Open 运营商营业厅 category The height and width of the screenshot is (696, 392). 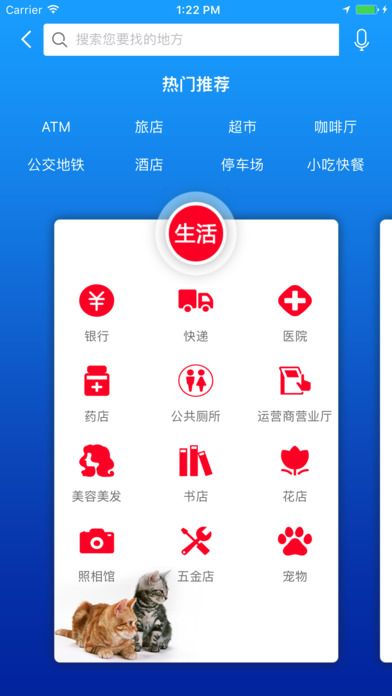(295, 393)
